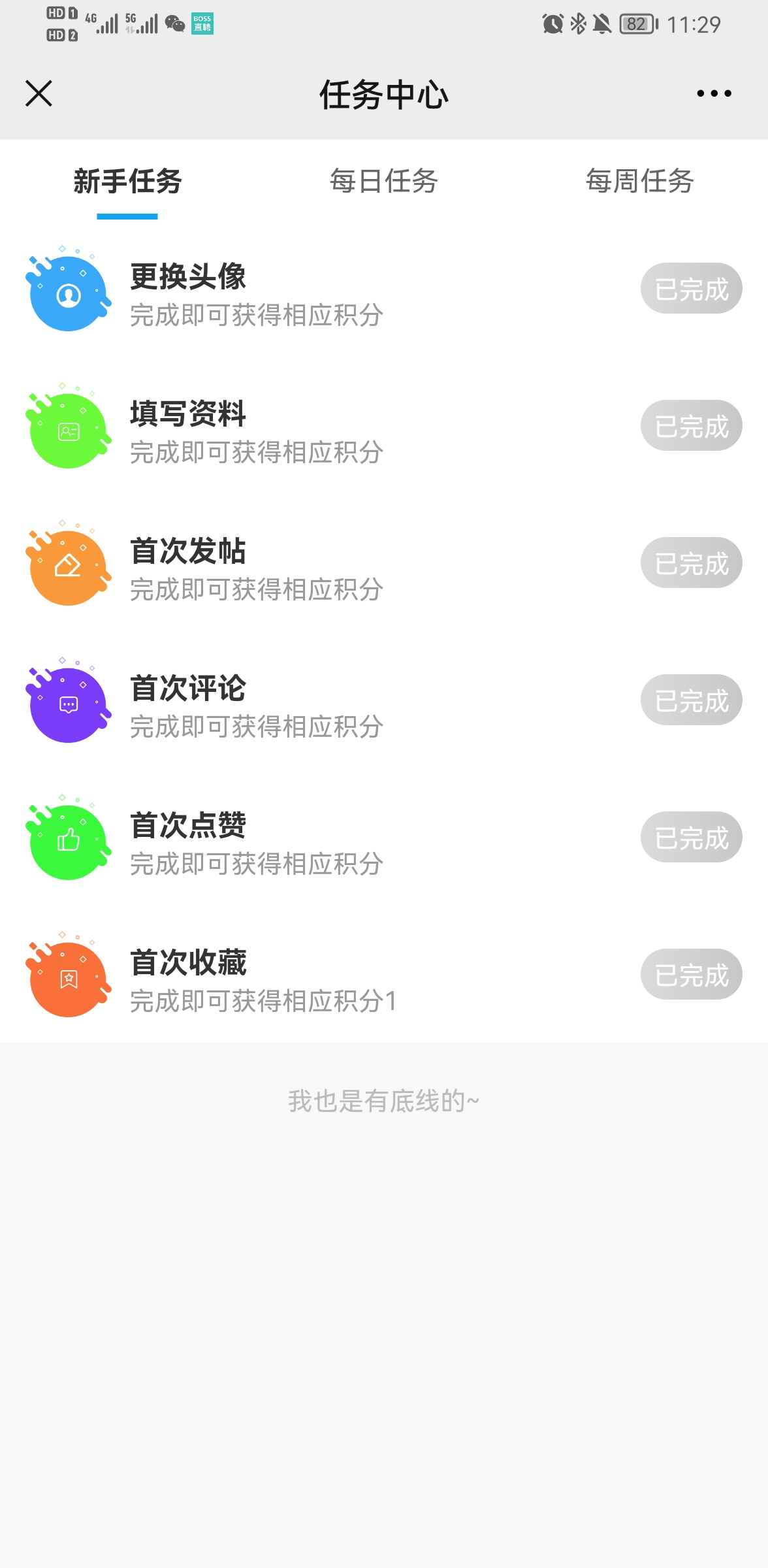Tap 已完成 button for 首次发帖
The image size is (768, 1568).
pos(691,563)
